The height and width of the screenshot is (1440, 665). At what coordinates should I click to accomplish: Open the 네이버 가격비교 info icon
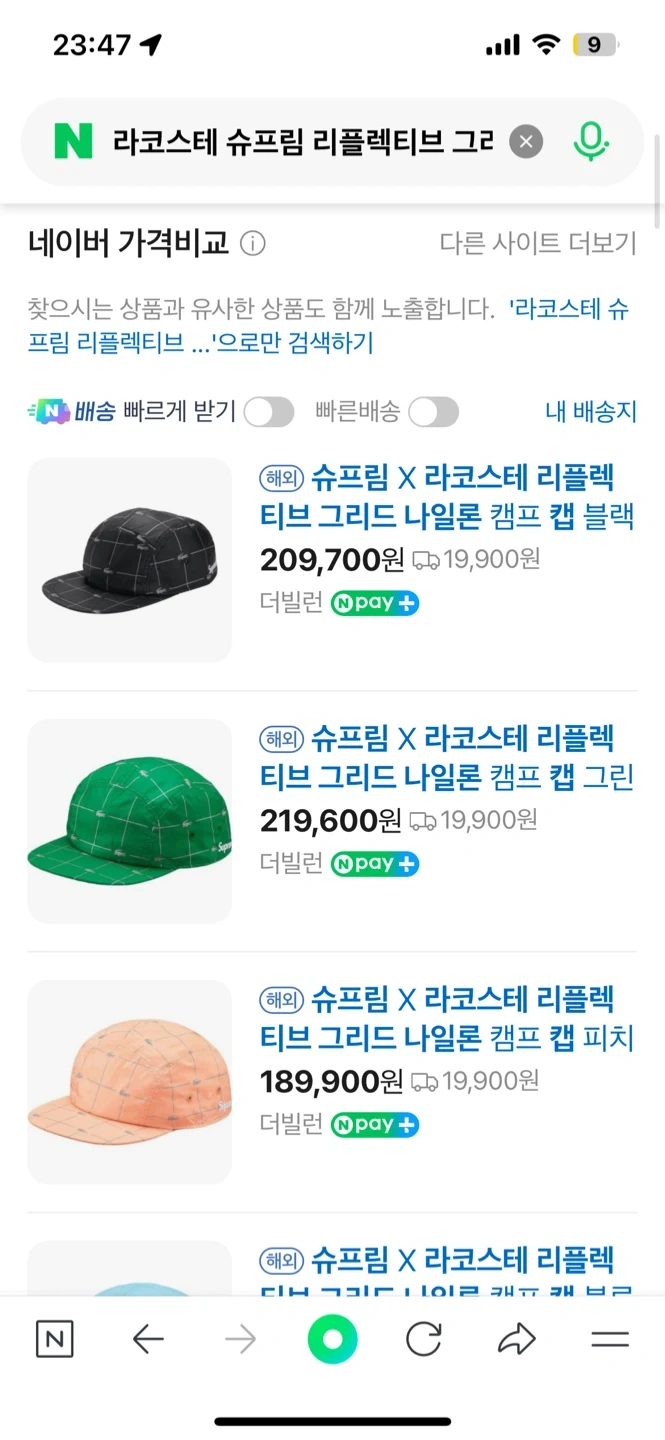pyautogui.click(x=253, y=243)
